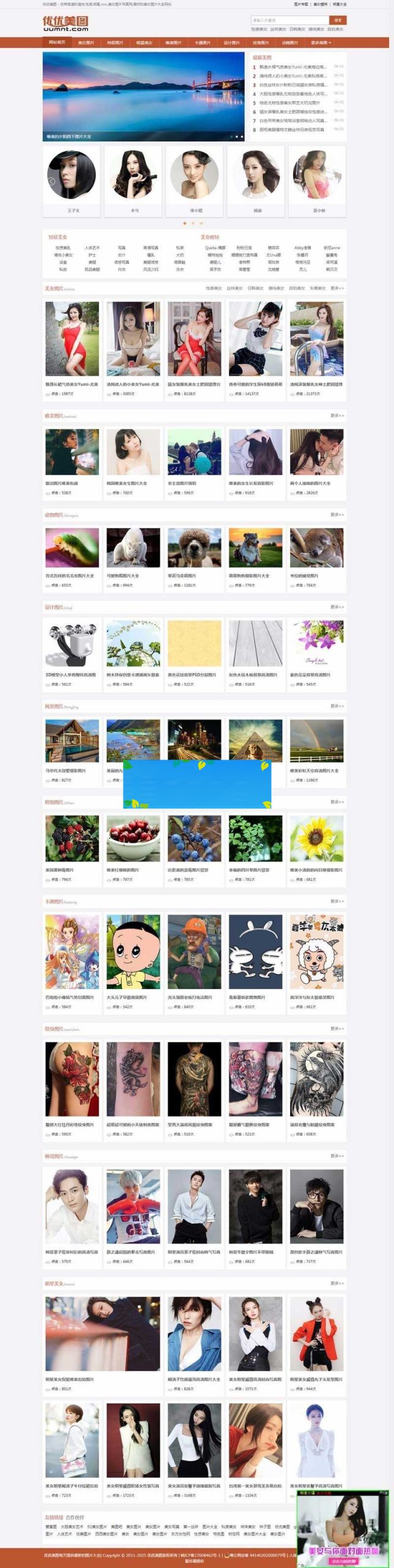The image size is (394, 1568).
Task: Expand the 更多美图 dropdown menu
Action: pos(321,43)
